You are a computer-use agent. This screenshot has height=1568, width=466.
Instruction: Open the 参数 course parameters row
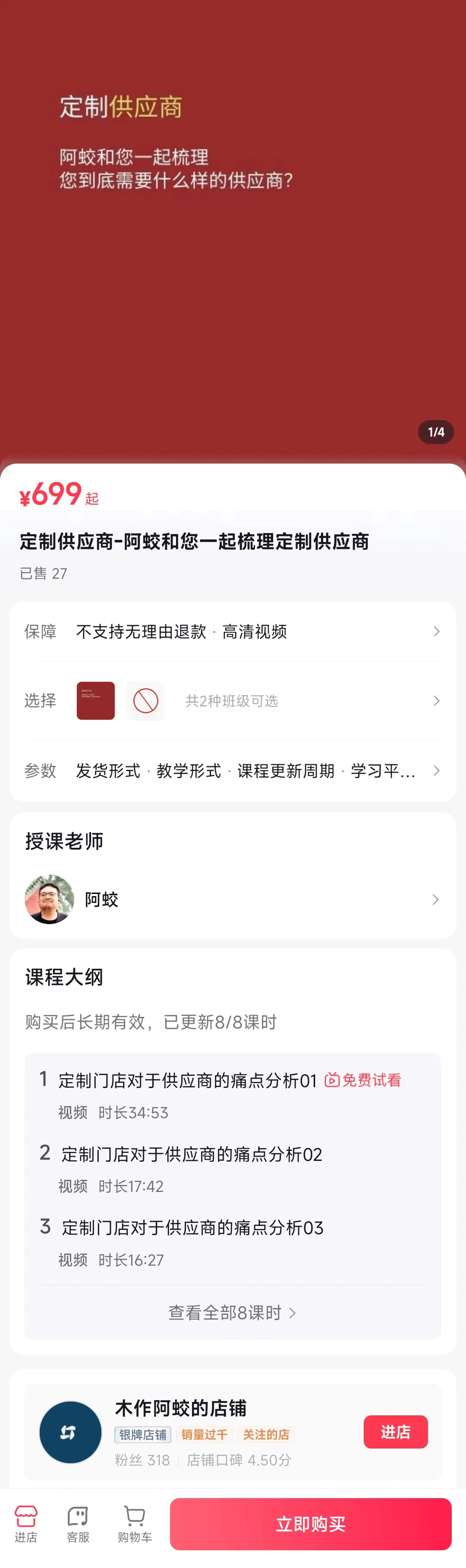coord(232,771)
